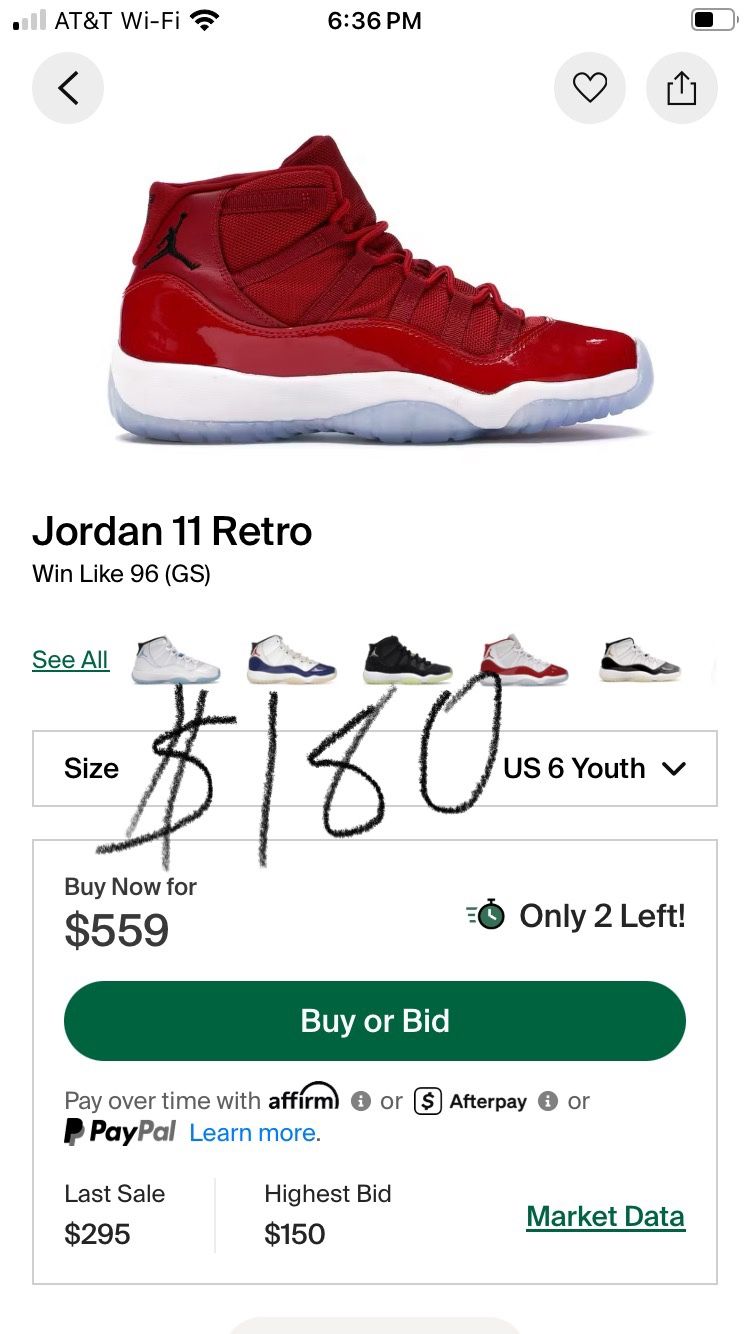Tap the Afterpay dollar-sign icon
Image resolution: width=750 pixels, height=1334 pixels.
[428, 1100]
